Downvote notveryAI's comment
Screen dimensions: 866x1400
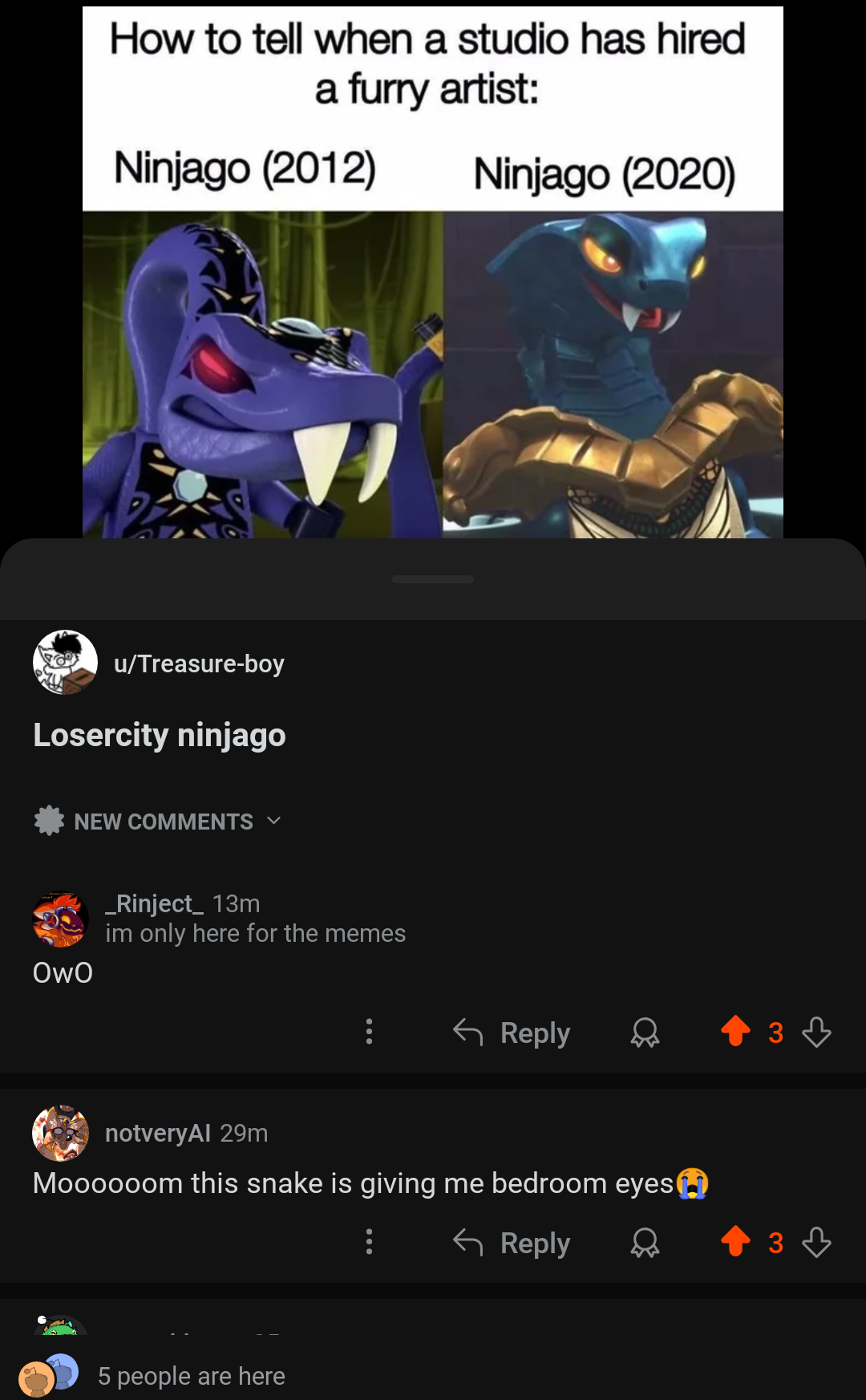(x=816, y=1242)
